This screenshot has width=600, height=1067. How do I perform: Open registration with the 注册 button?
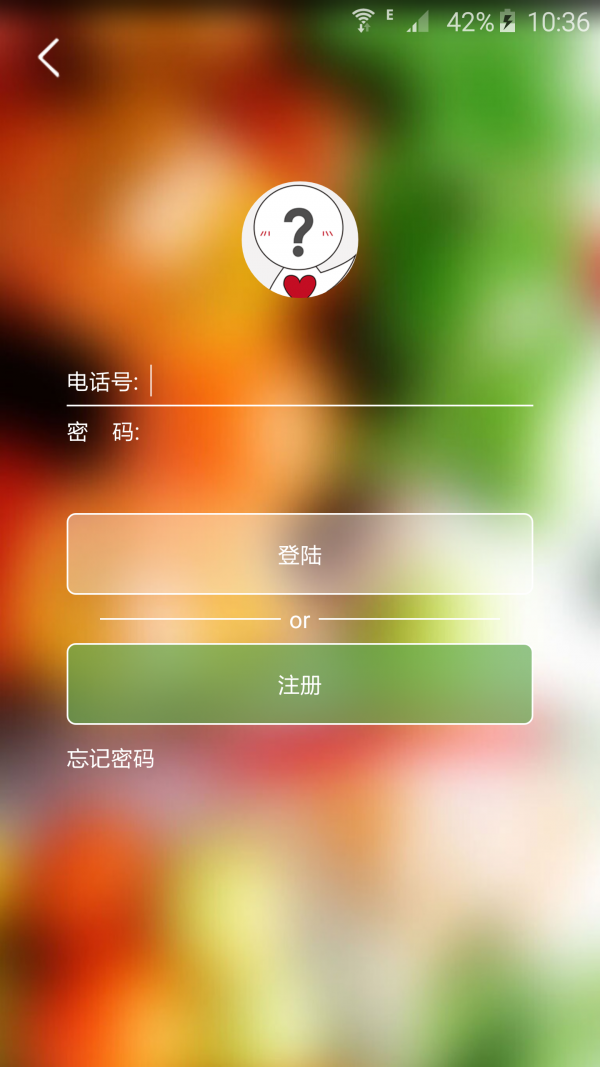(x=299, y=684)
